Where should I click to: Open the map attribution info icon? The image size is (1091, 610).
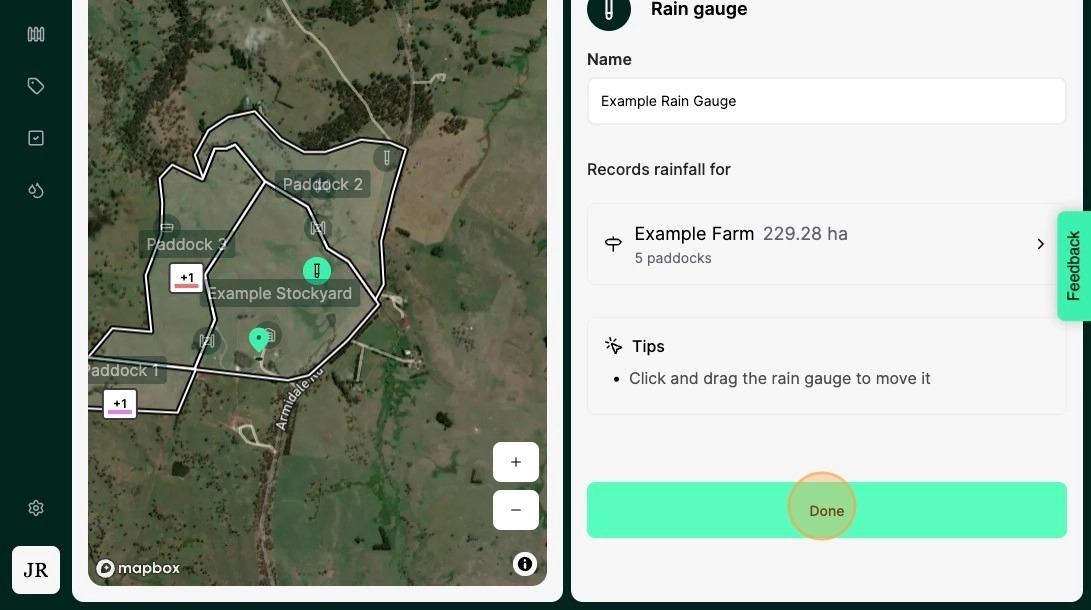point(525,564)
